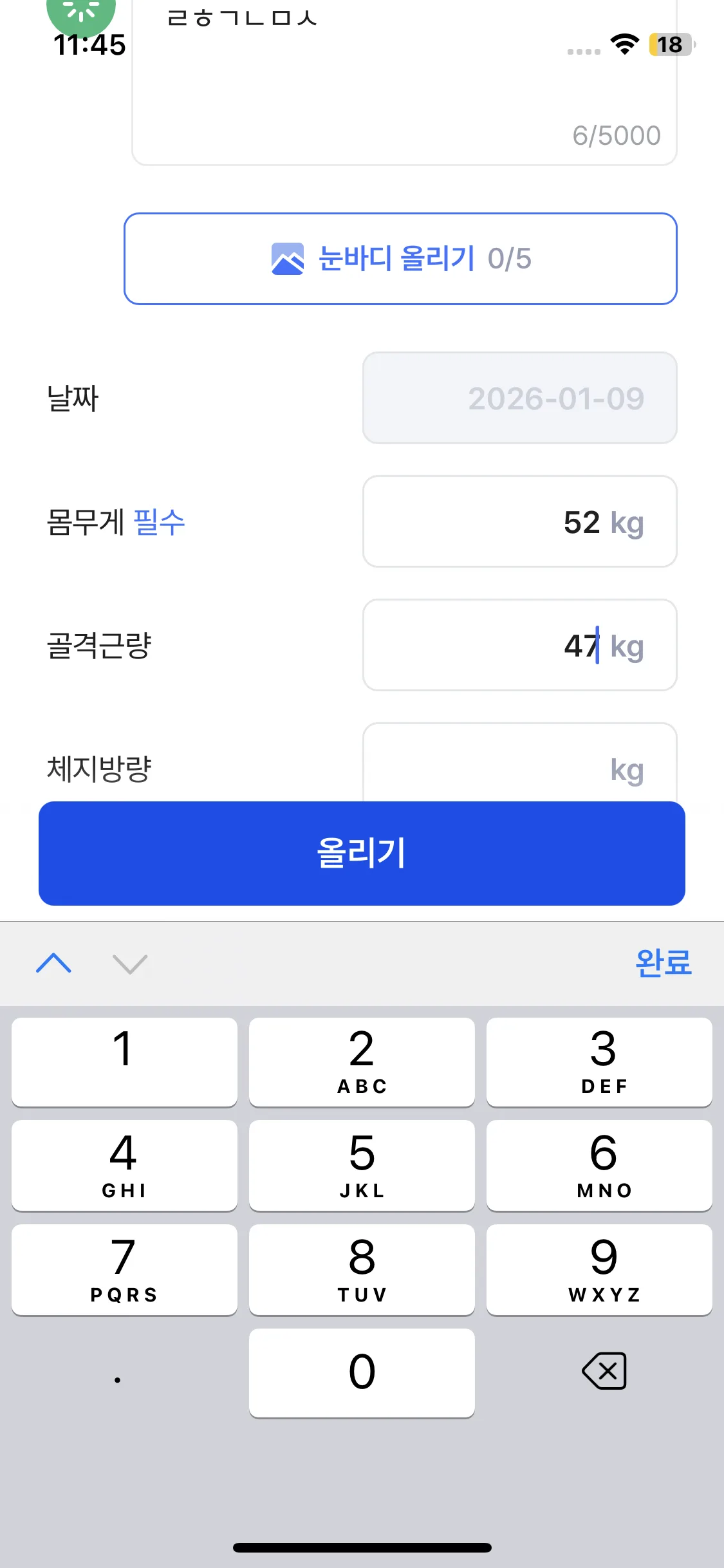Viewport: 724px width, 1568px height.
Task: Submit the record with 올리기
Action: (x=362, y=854)
